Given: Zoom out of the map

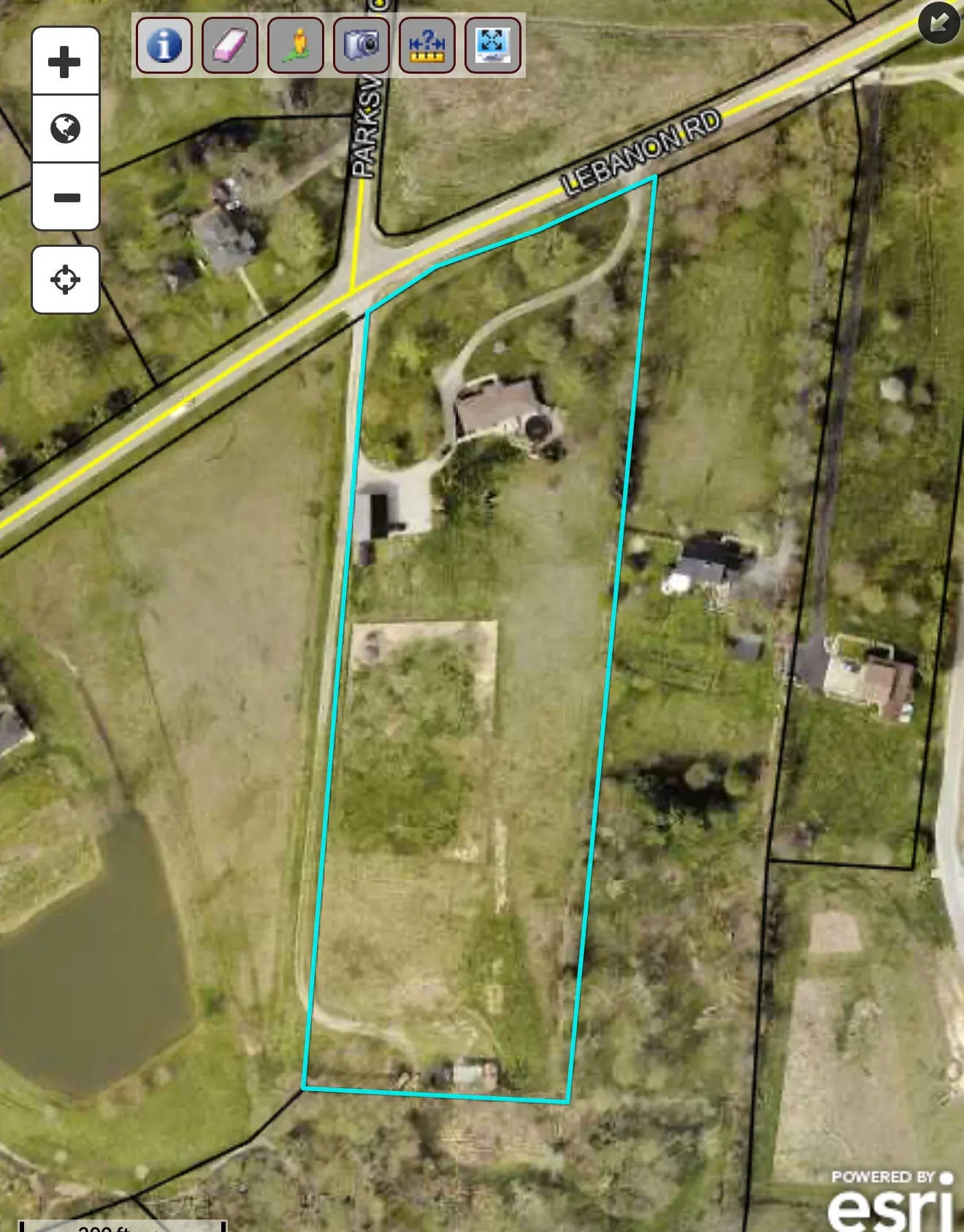Looking at the screenshot, I should point(65,197).
